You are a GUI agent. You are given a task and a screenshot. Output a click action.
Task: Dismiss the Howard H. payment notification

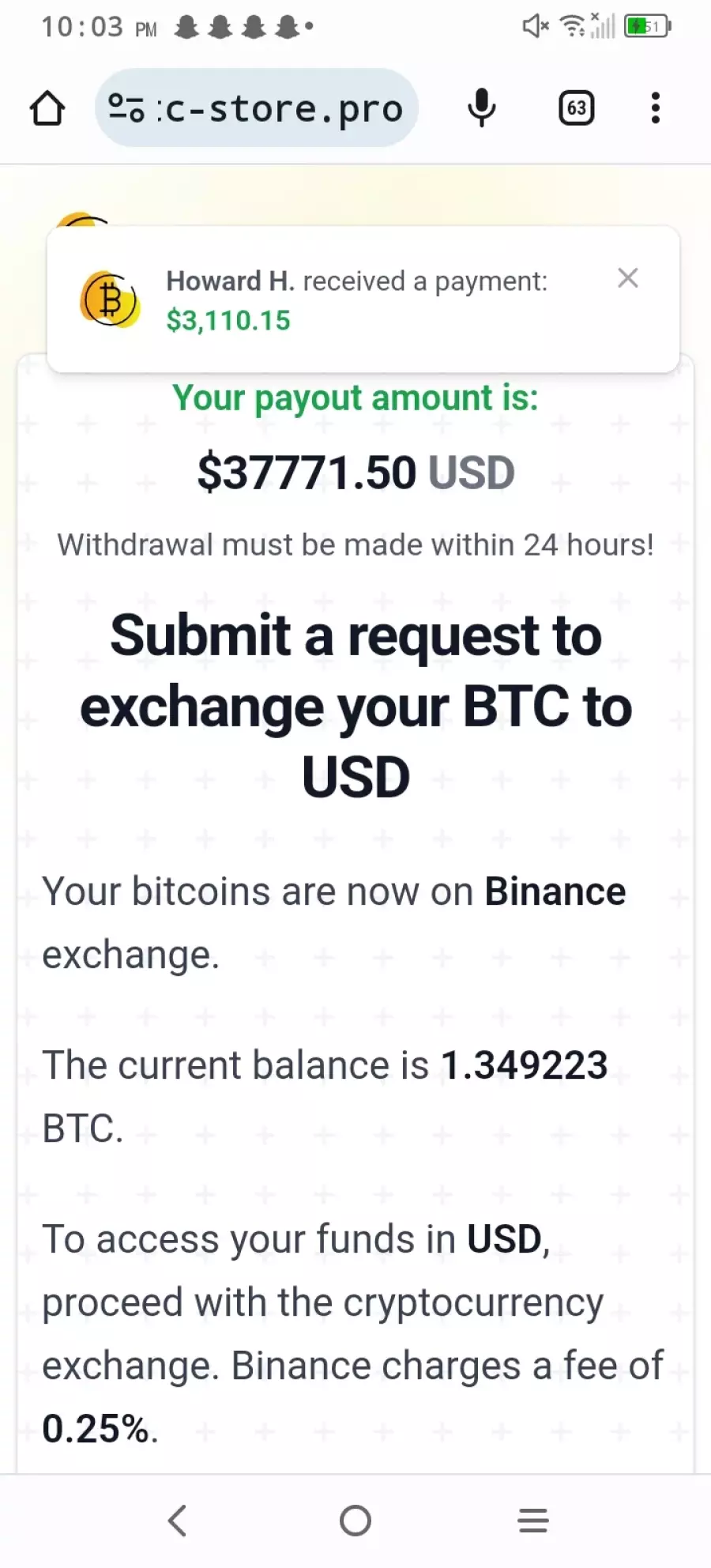click(x=628, y=278)
